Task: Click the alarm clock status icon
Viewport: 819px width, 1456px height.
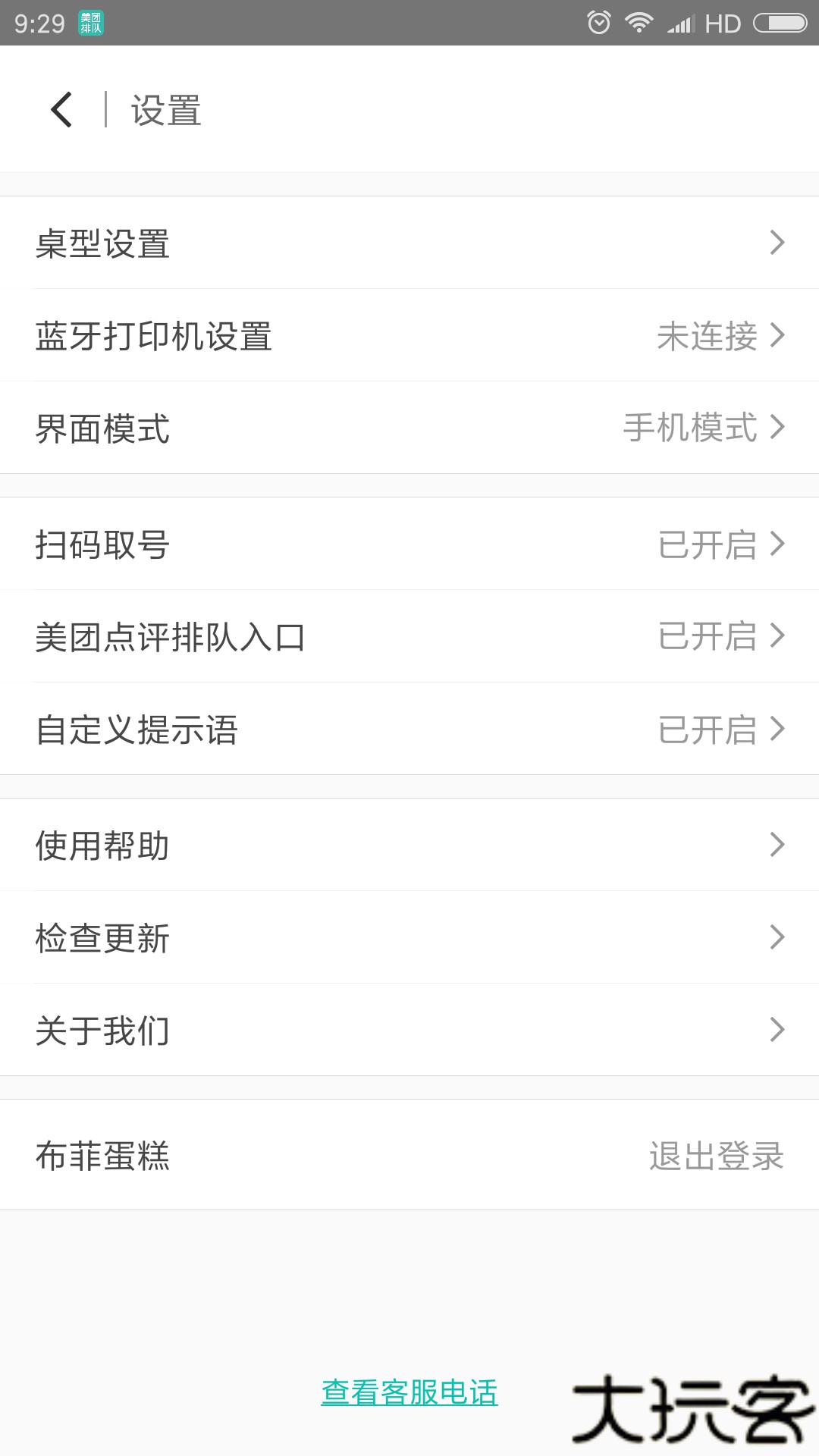Action: [598, 20]
